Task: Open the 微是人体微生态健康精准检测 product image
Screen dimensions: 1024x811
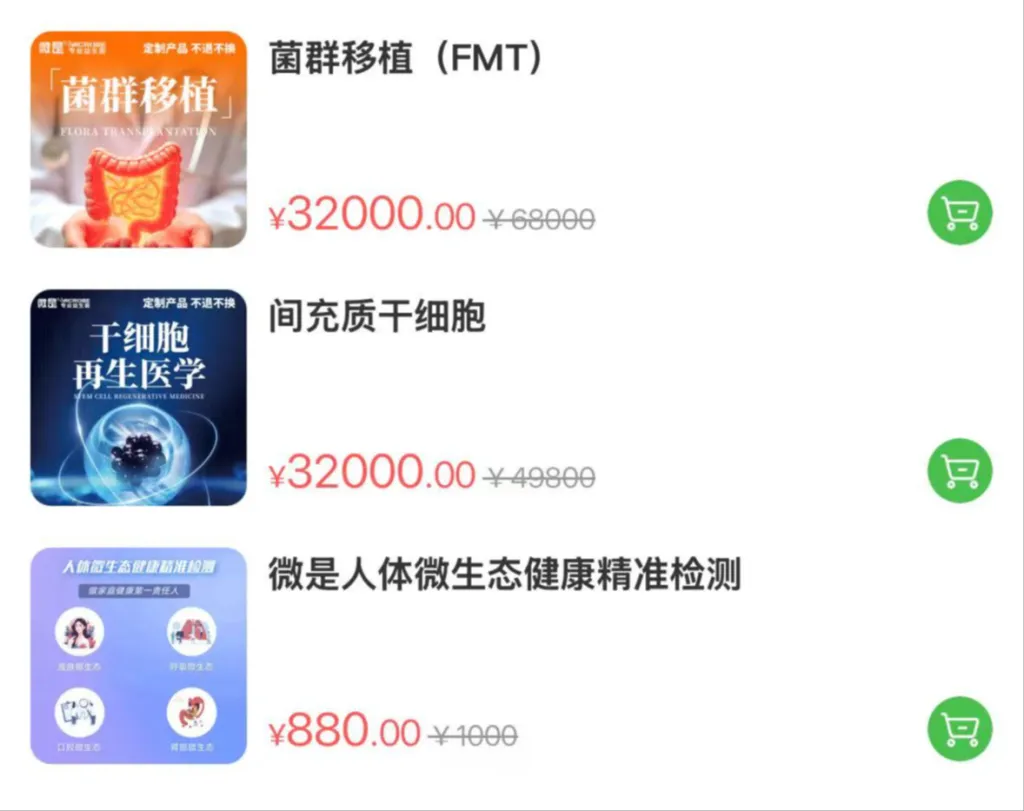Action: click(138, 656)
